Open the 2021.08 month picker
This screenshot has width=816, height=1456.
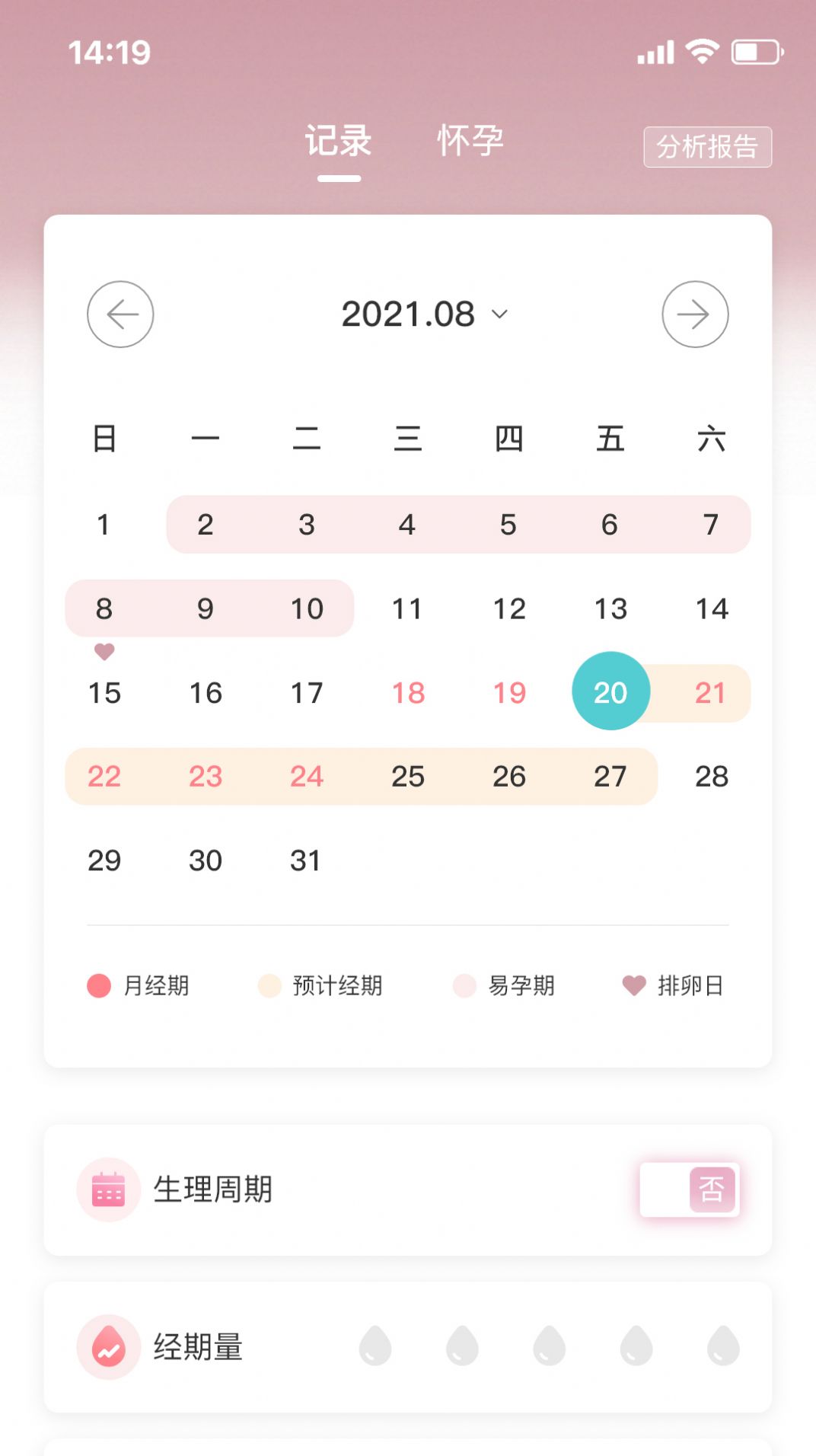(x=423, y=315)
